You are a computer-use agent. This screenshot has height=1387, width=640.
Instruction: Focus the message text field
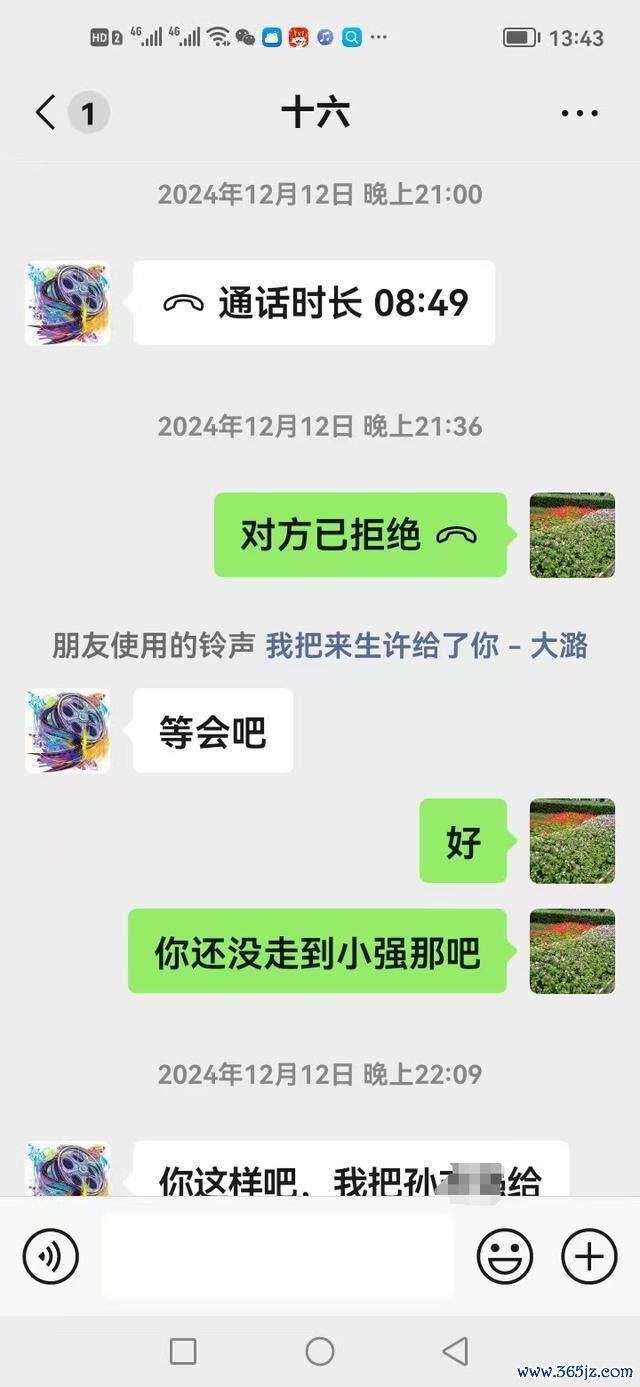point(277,1256)
